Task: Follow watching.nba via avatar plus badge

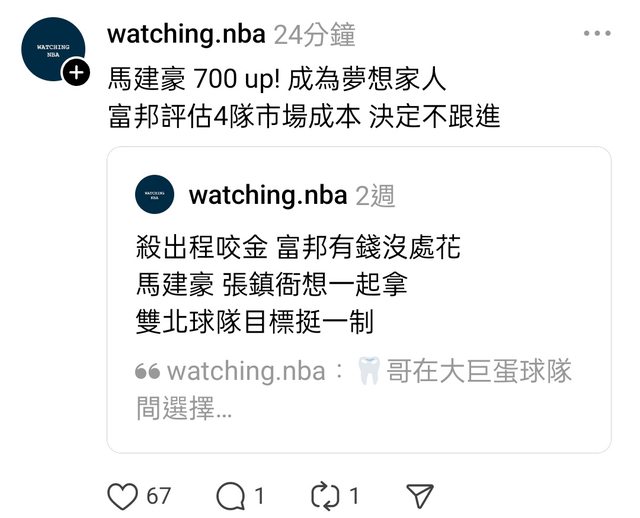Action: (x=77, y=73)
